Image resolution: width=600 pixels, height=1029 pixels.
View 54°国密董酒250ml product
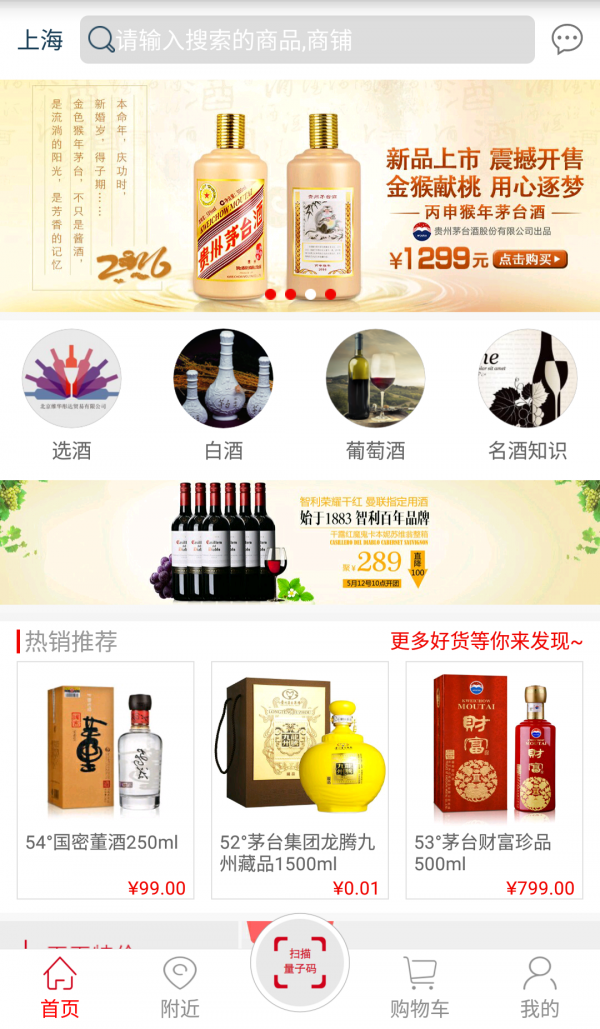pyautogui.click(x=106, y=779)
